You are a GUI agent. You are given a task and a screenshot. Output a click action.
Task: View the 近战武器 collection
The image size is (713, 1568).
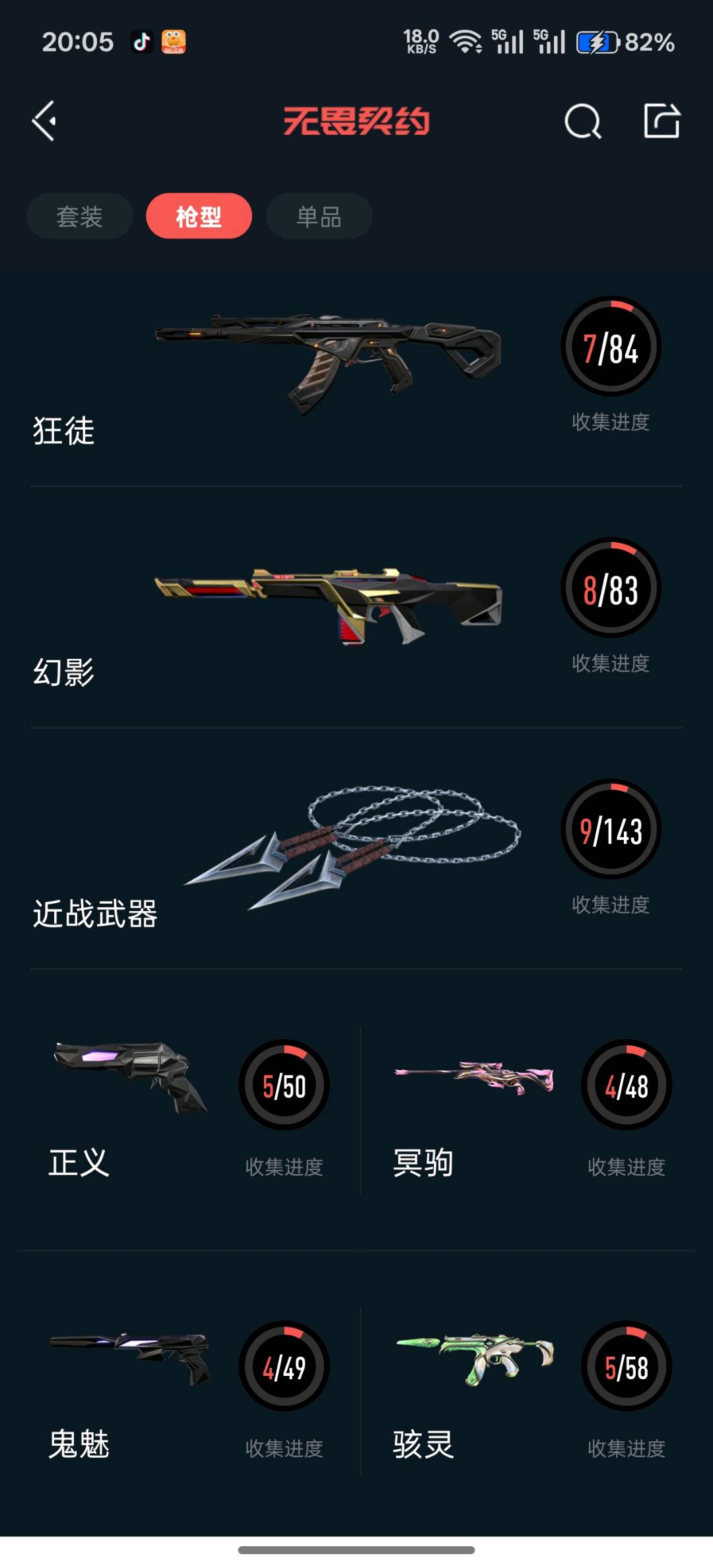pyautogui.click(x=356, y=849)
